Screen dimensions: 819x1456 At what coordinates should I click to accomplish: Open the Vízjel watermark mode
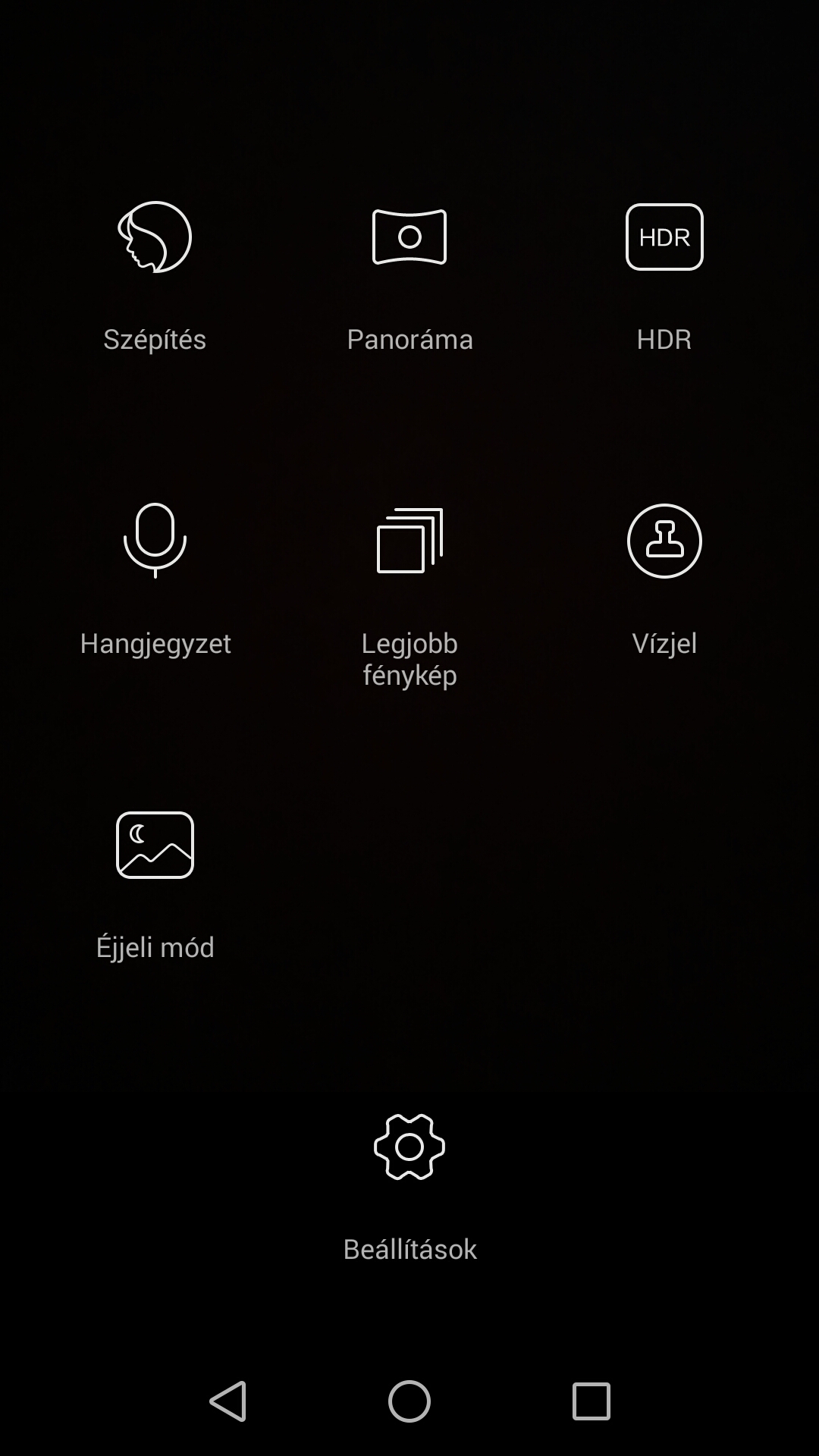pos(664,541)
